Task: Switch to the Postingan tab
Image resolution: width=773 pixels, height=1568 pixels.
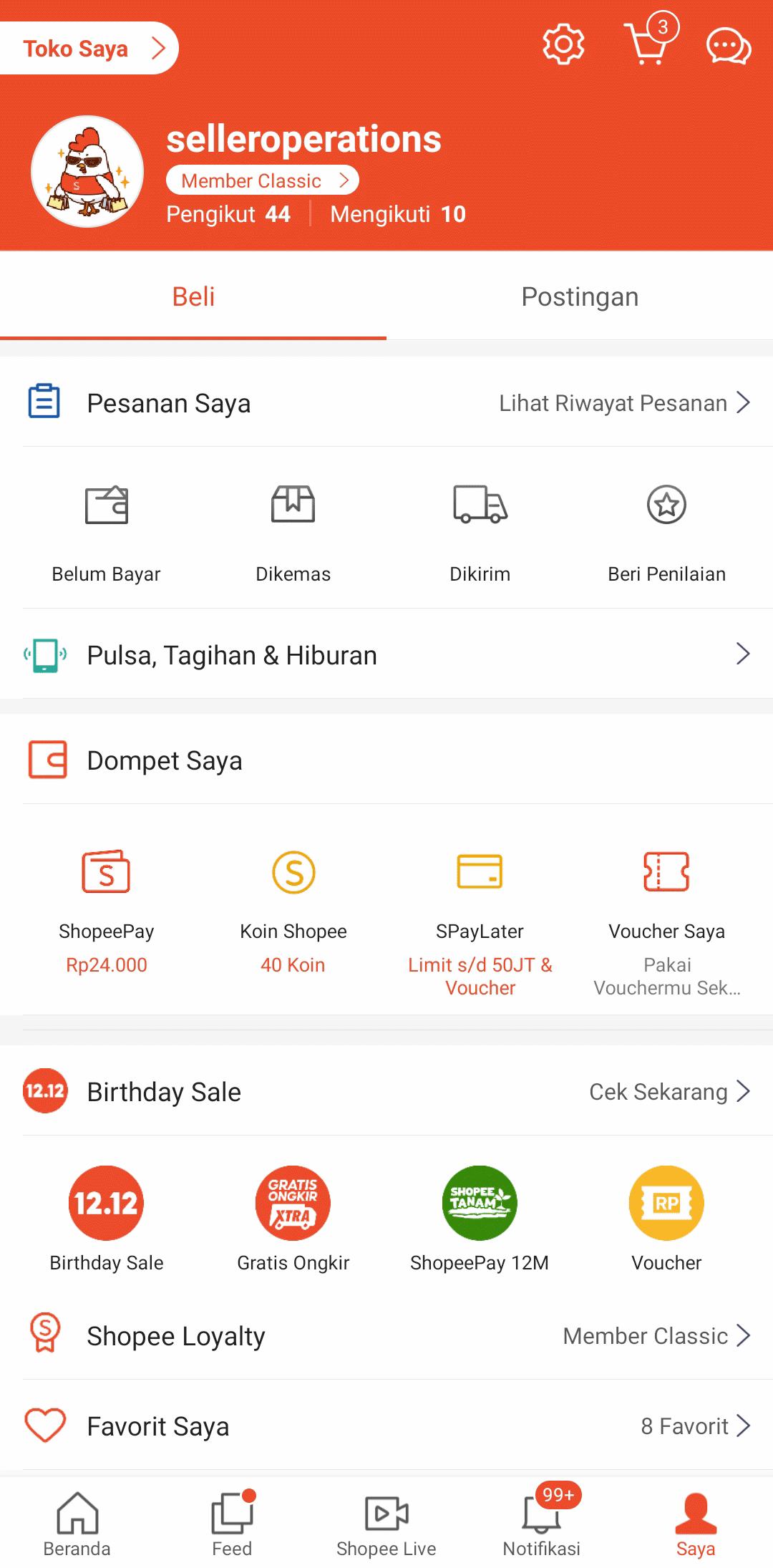Action: pyautogui.click(x=580, y=297)
